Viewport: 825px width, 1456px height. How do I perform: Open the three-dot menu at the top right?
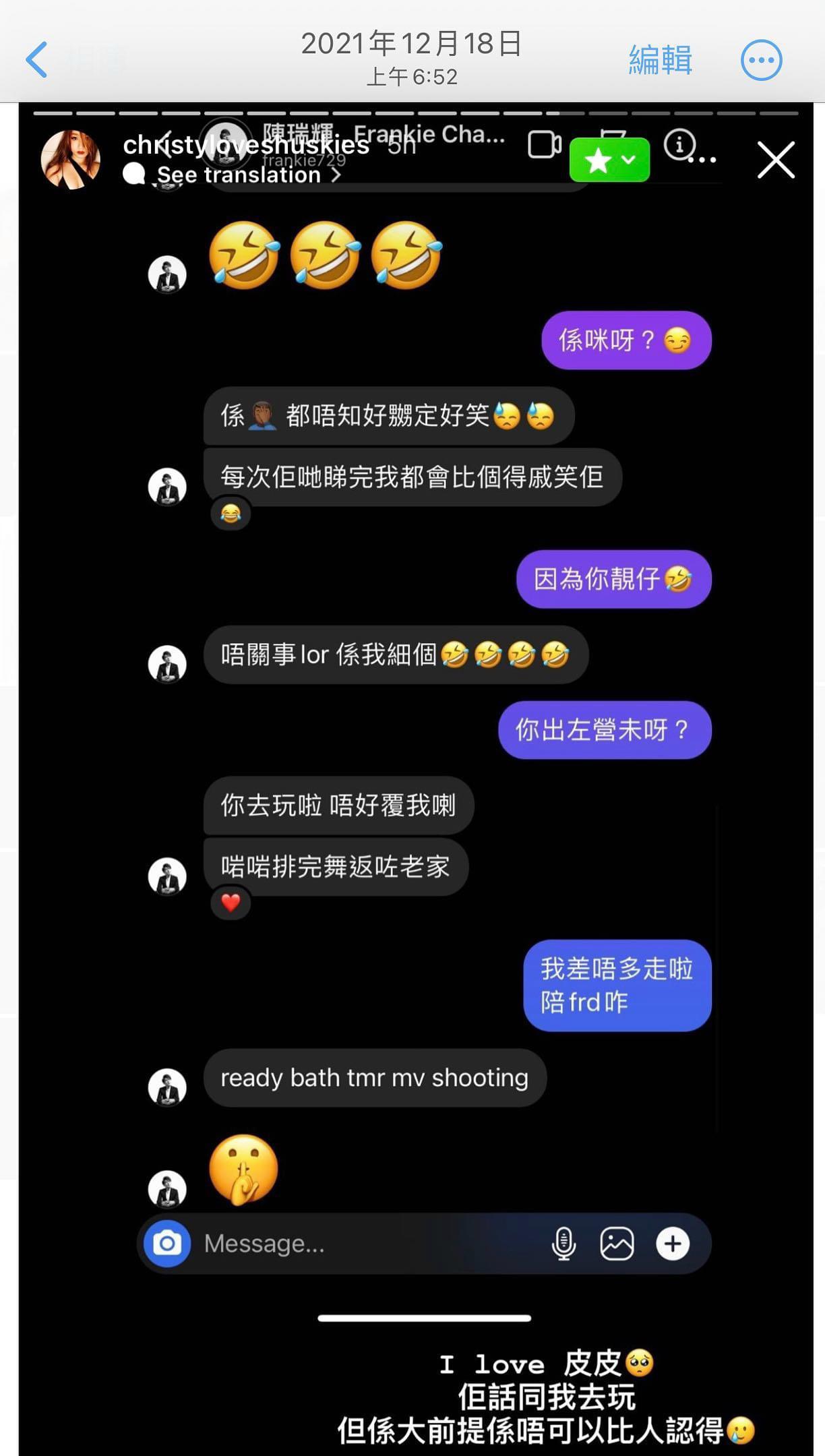tap(760, 59)
